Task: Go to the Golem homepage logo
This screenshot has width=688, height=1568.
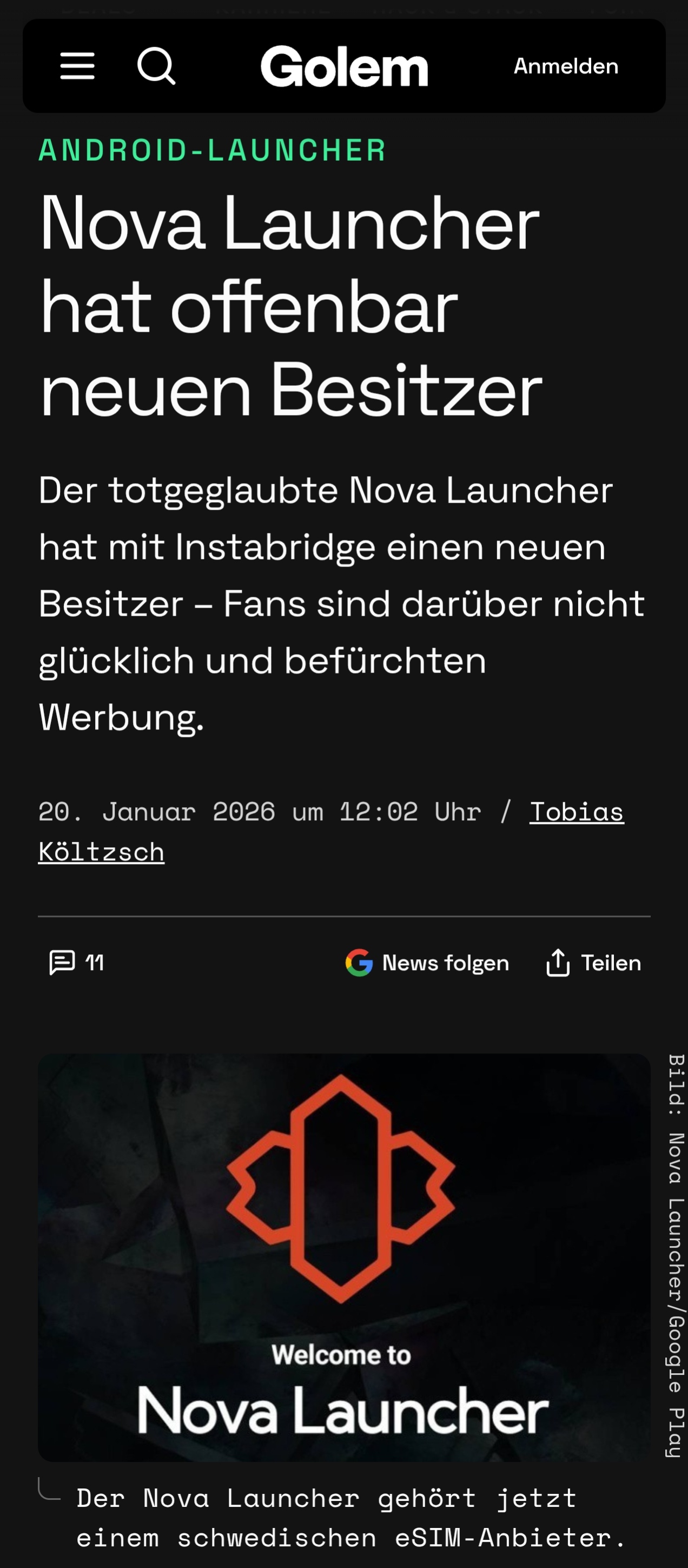Action: pos(345,67)
